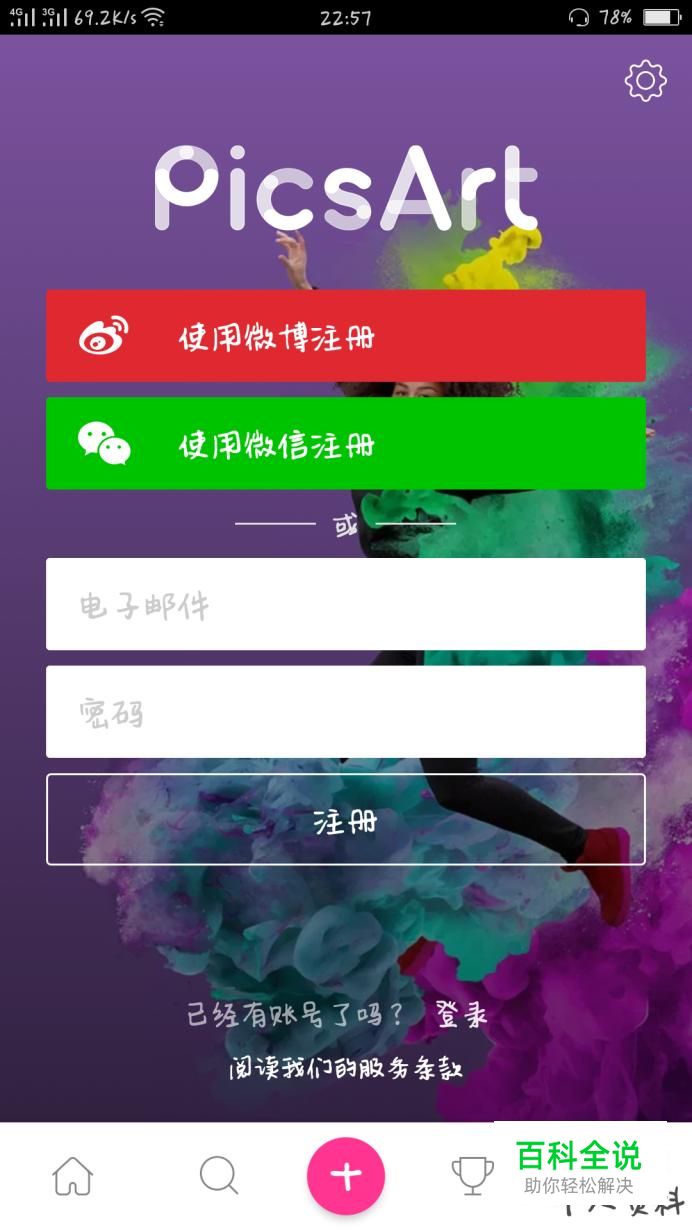Open the 登录 login link
Image resolution: width=692 pixels, height=1230 pixels.
click(462, 1015)
